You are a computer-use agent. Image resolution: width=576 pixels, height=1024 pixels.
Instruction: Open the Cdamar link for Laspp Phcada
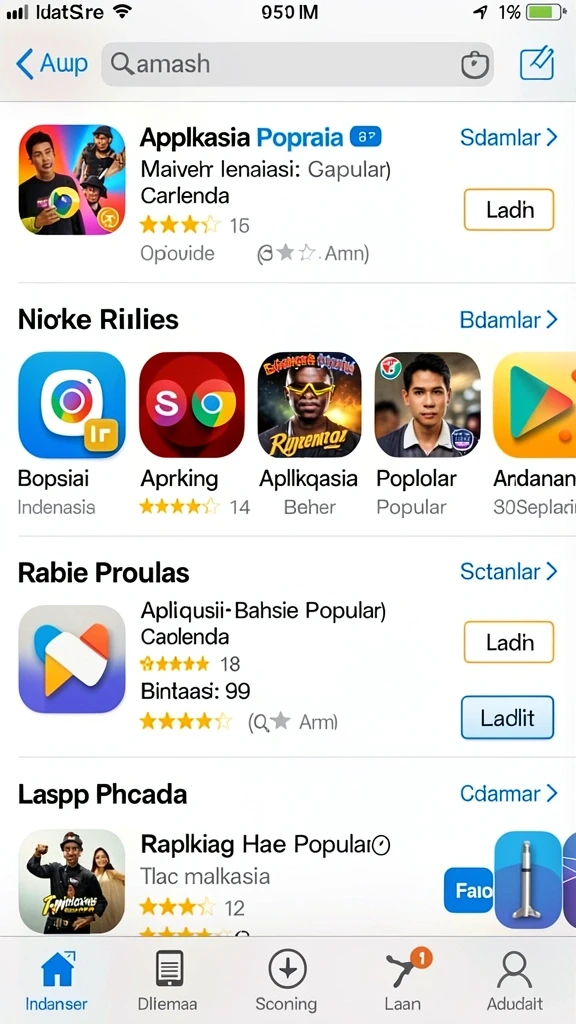click(509, 793)
